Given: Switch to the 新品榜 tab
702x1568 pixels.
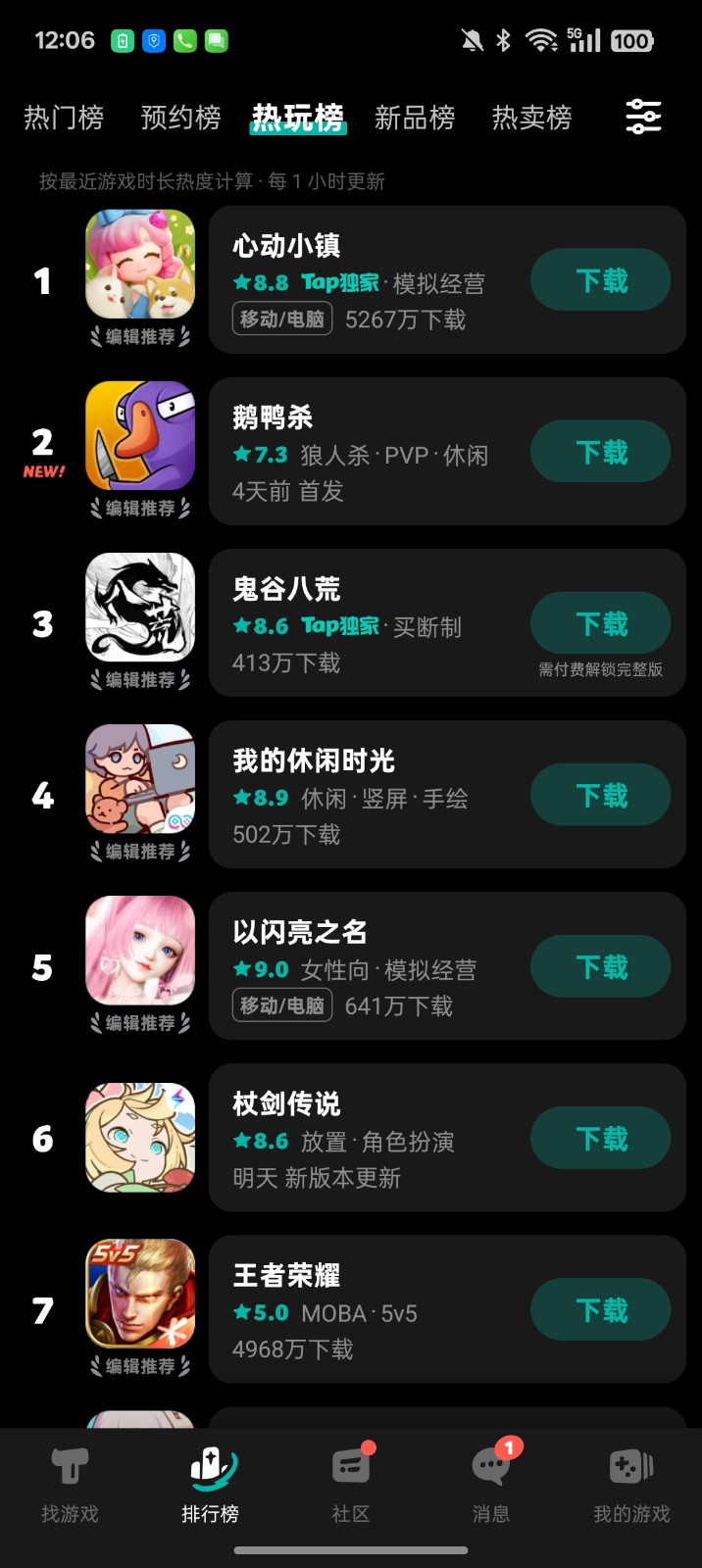Looking at the screenshot, I should pyautogui.click(x=415, y=118).
